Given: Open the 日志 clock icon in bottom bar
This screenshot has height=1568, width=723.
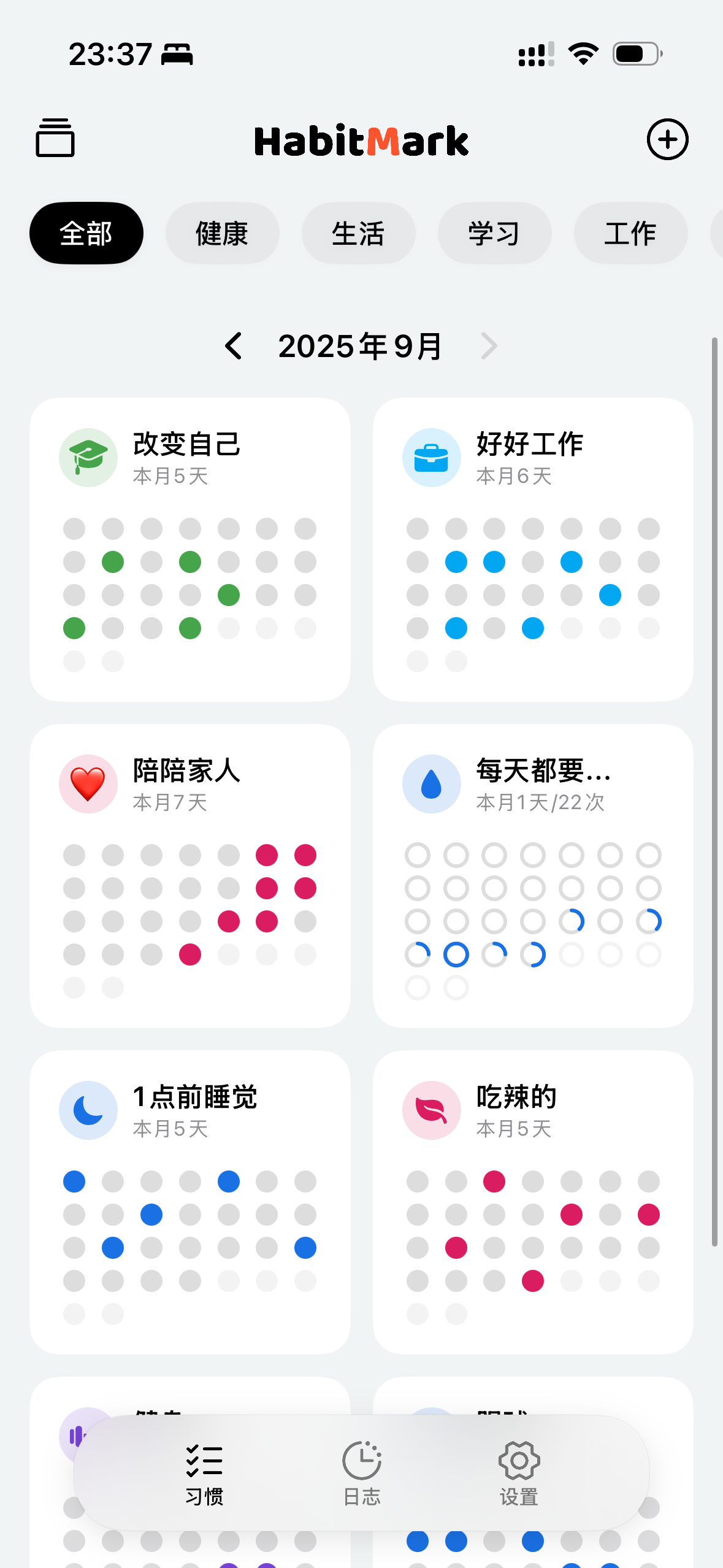Looking at the screenshot, I should 361,1460.
